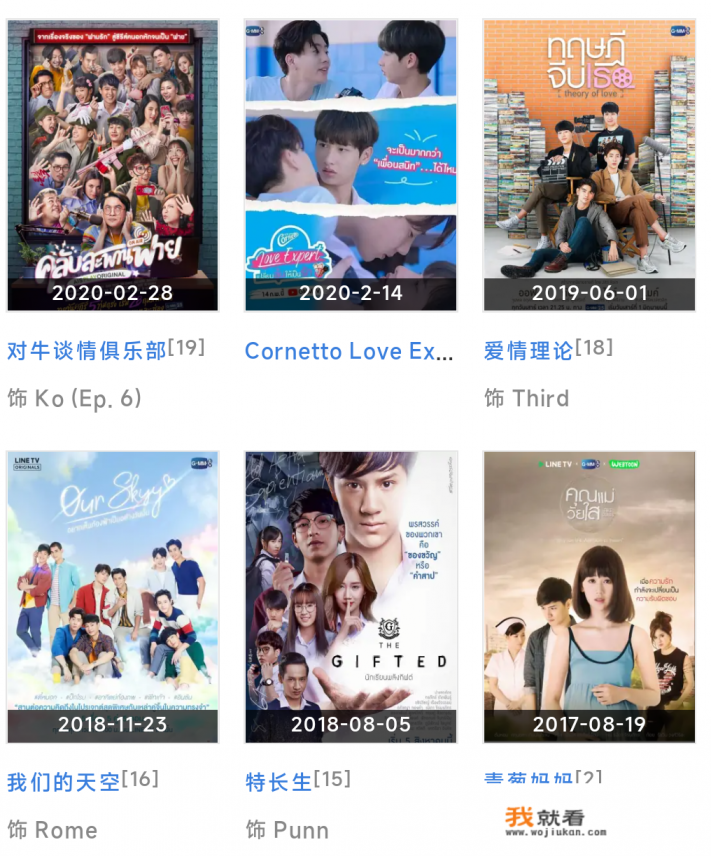The width and height of the screenshot is (711, 856).
Task: Open the Our Skyy poster
Action: (x=112, y=596)
